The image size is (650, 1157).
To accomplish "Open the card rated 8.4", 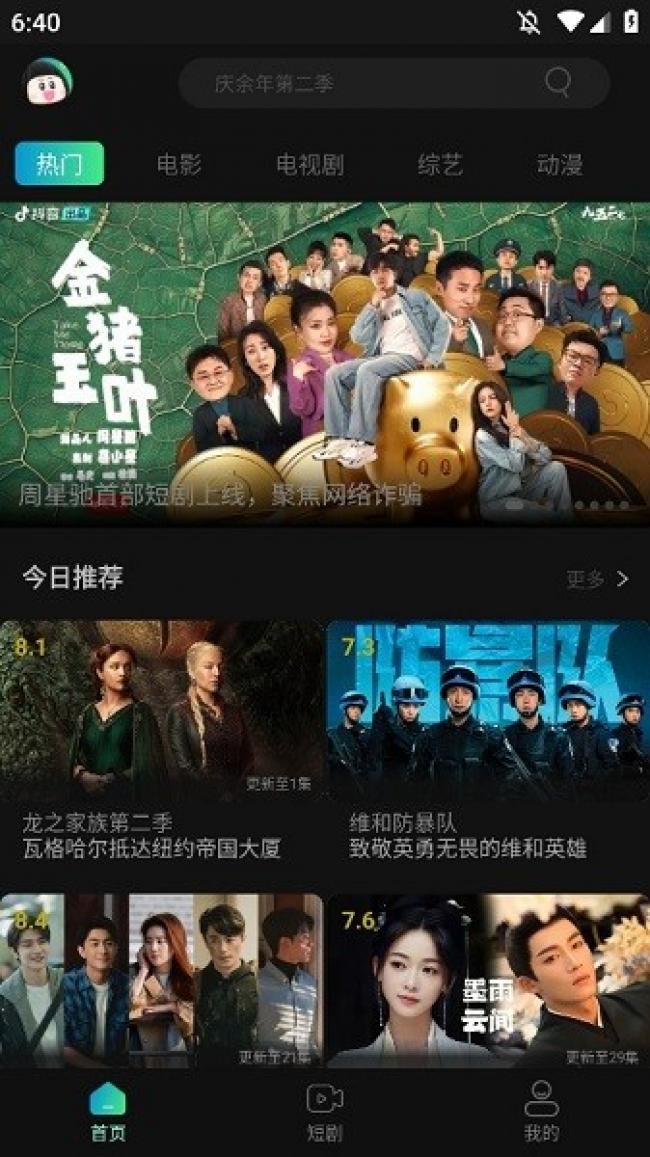I will pos(162,980).
